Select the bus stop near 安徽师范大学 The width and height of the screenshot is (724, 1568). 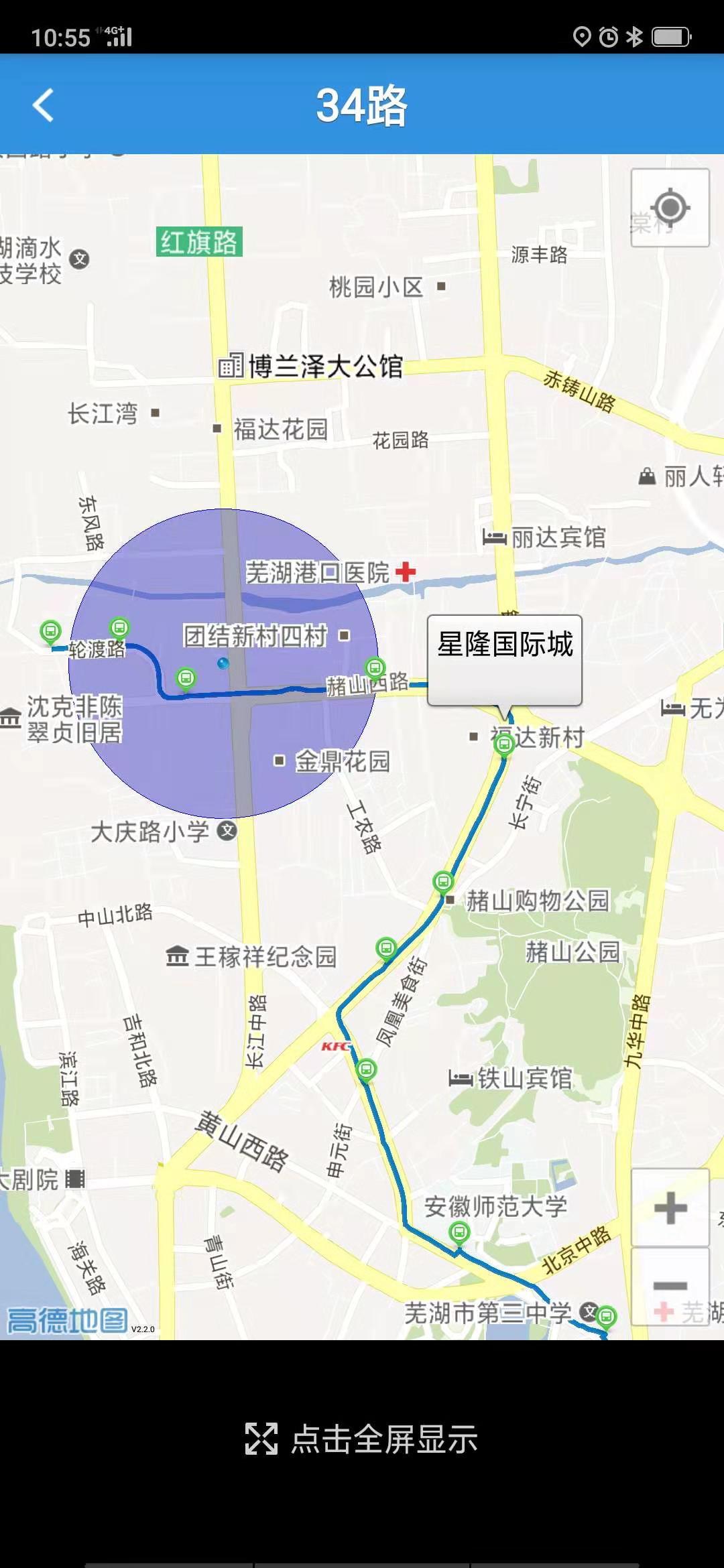pos(459,1232)
